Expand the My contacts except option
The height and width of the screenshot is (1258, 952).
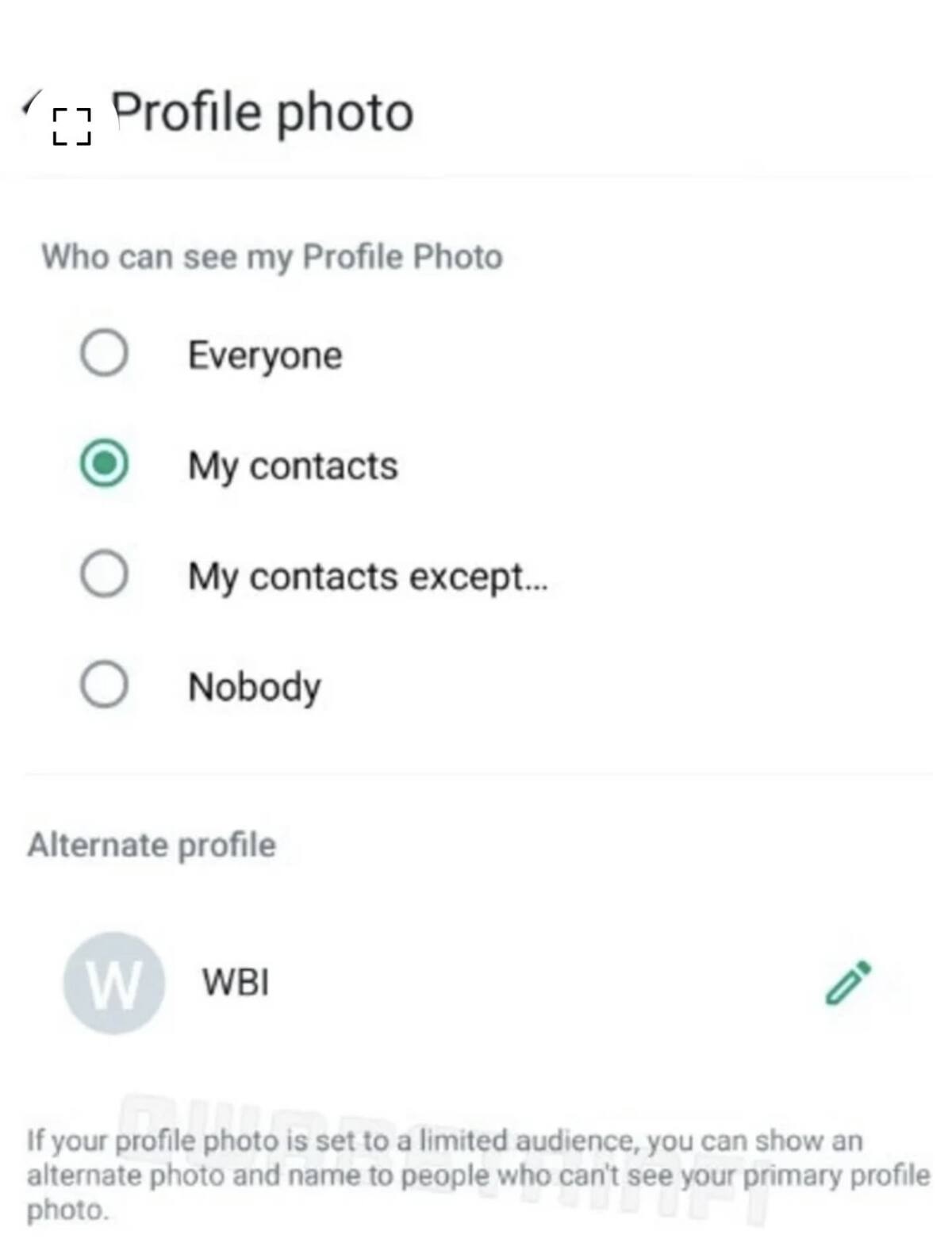pos(369,577)
